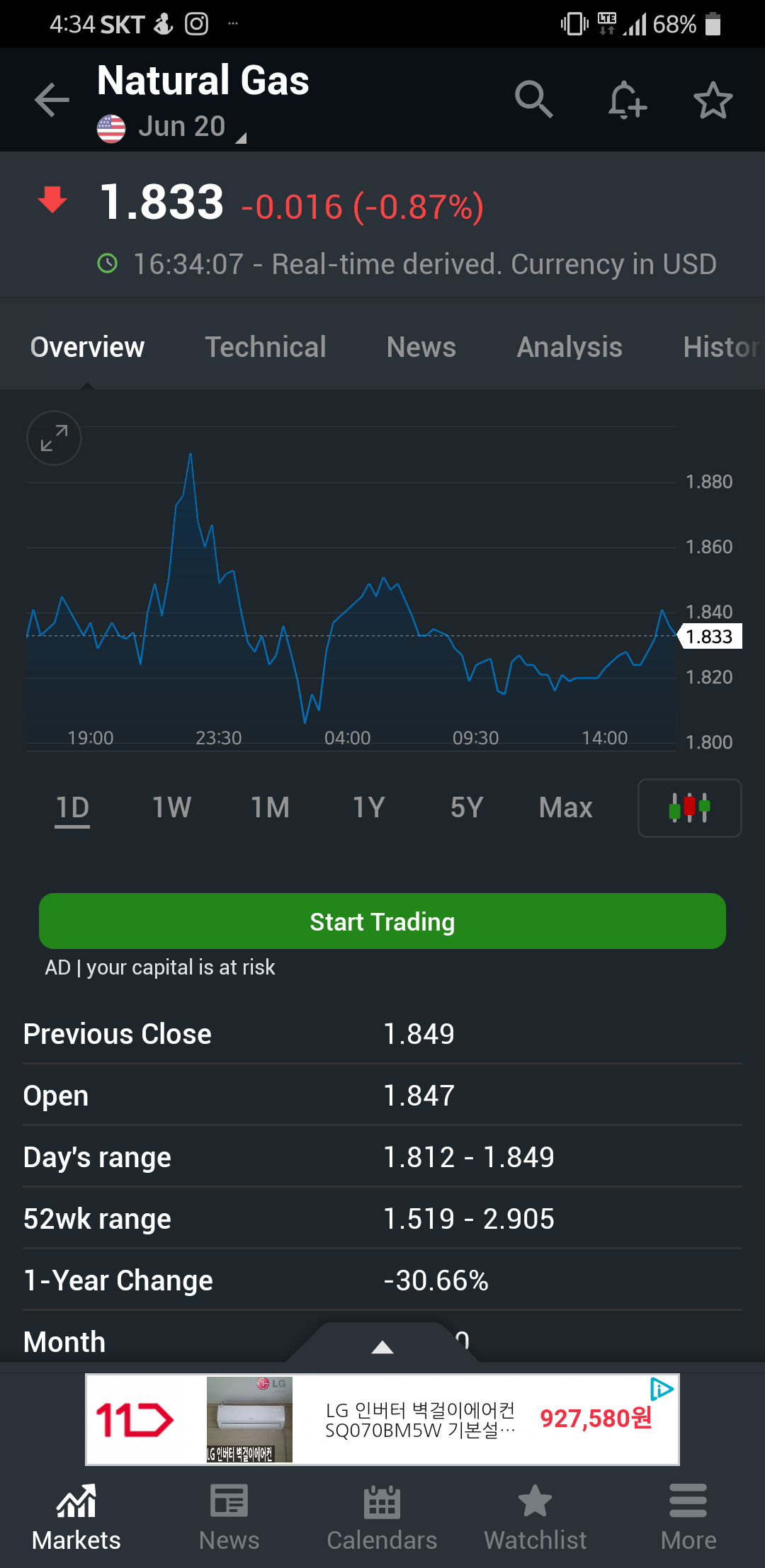Open the Watchlist bottom tab
Viewport: 765px width, 1568px height.
(x=535, y=1518)
